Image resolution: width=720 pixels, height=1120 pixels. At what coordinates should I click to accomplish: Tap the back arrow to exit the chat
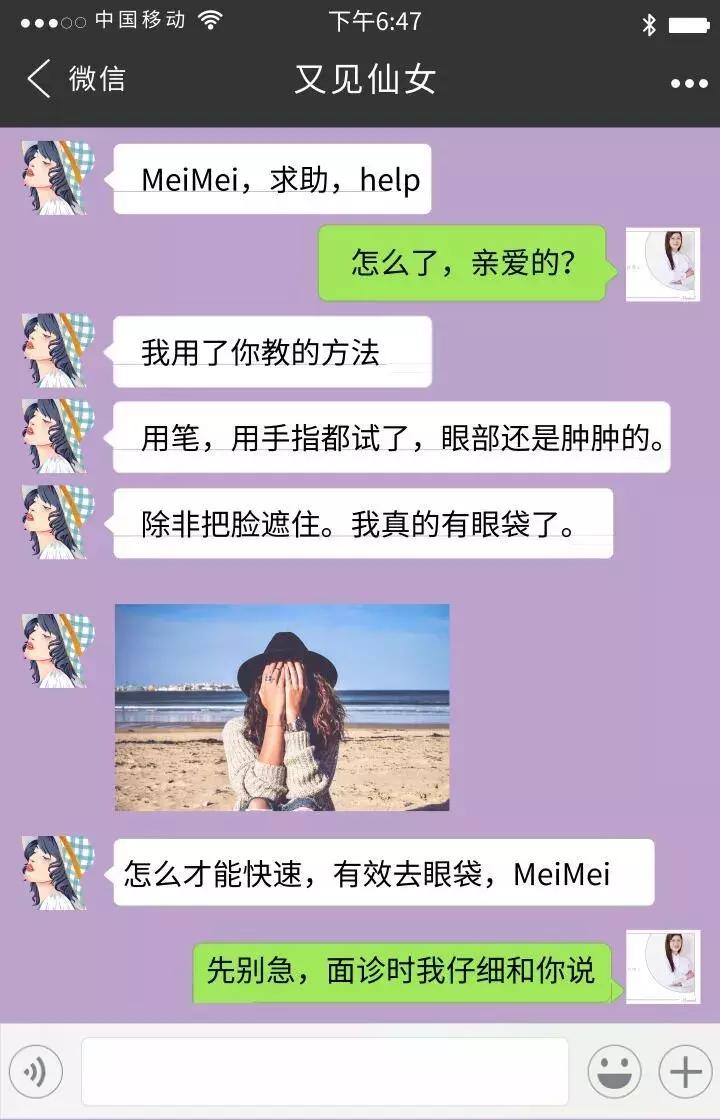click(x=39, y=79)
